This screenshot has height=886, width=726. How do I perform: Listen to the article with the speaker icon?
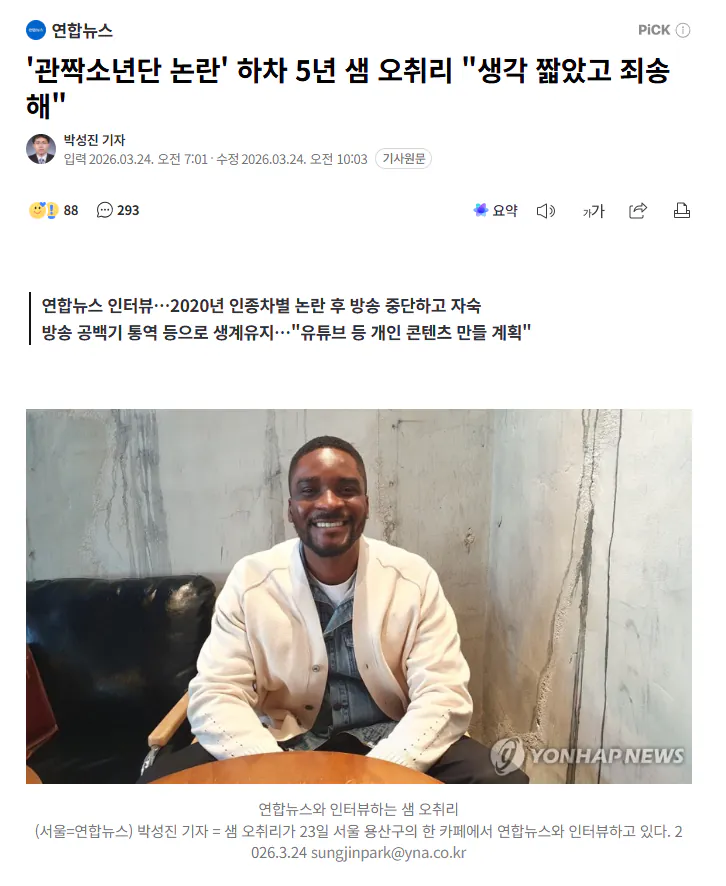pyautogui.click(x=546, y=210)
